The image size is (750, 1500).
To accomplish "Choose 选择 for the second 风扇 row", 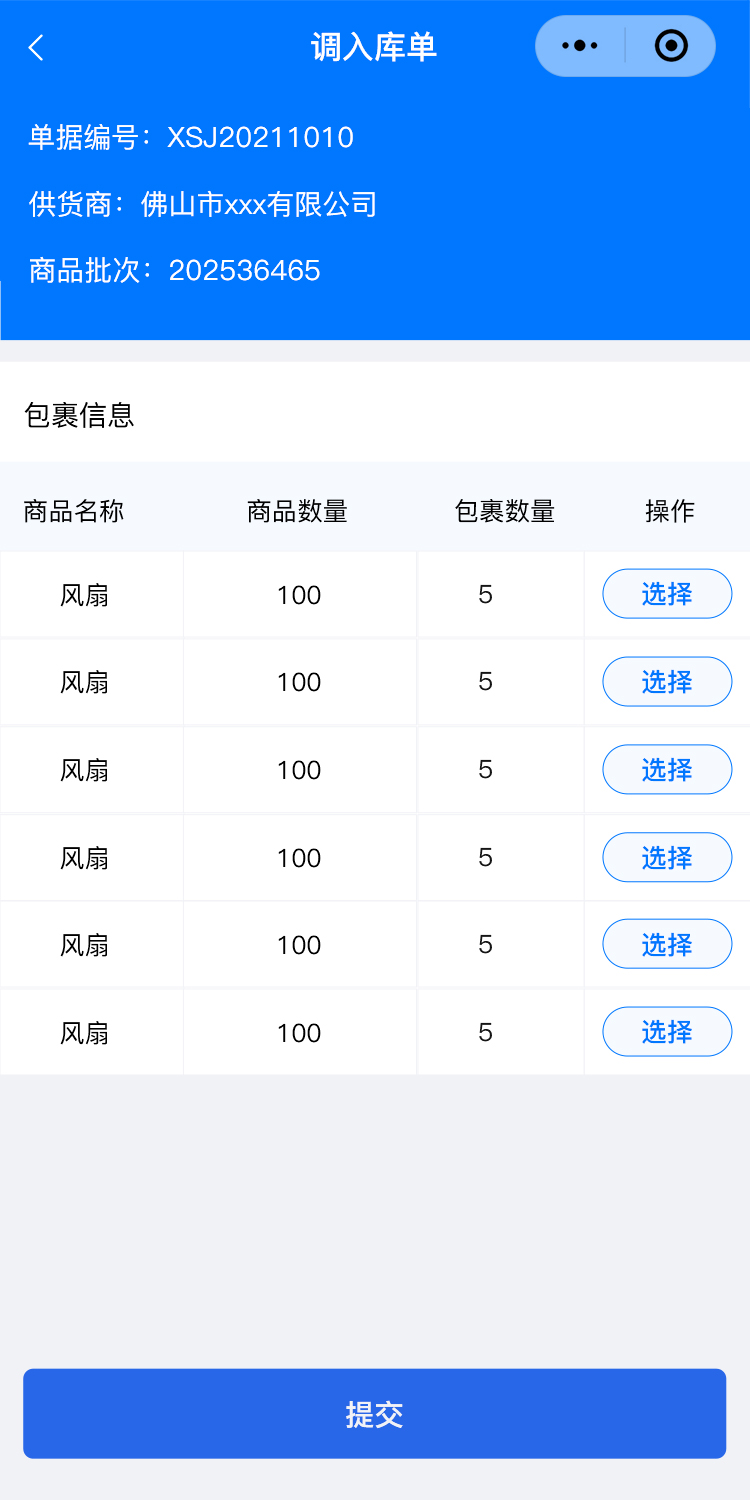I will (667, 682).
